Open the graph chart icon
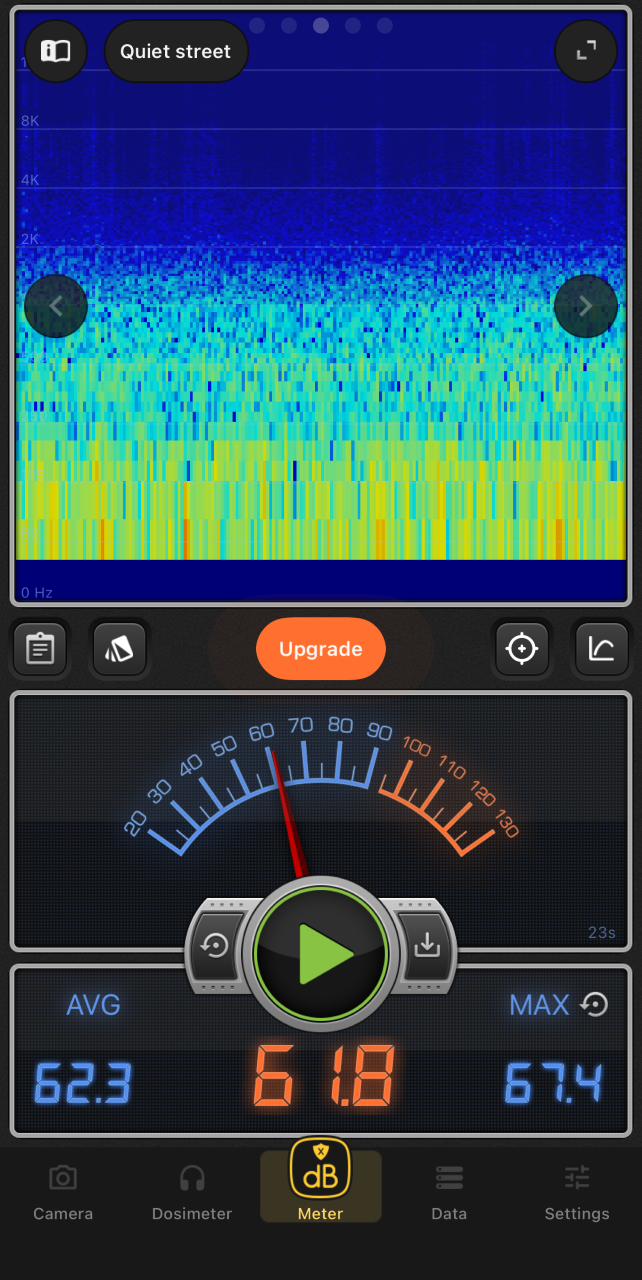This screenshot has width=642, height=1280. [601, 649]
